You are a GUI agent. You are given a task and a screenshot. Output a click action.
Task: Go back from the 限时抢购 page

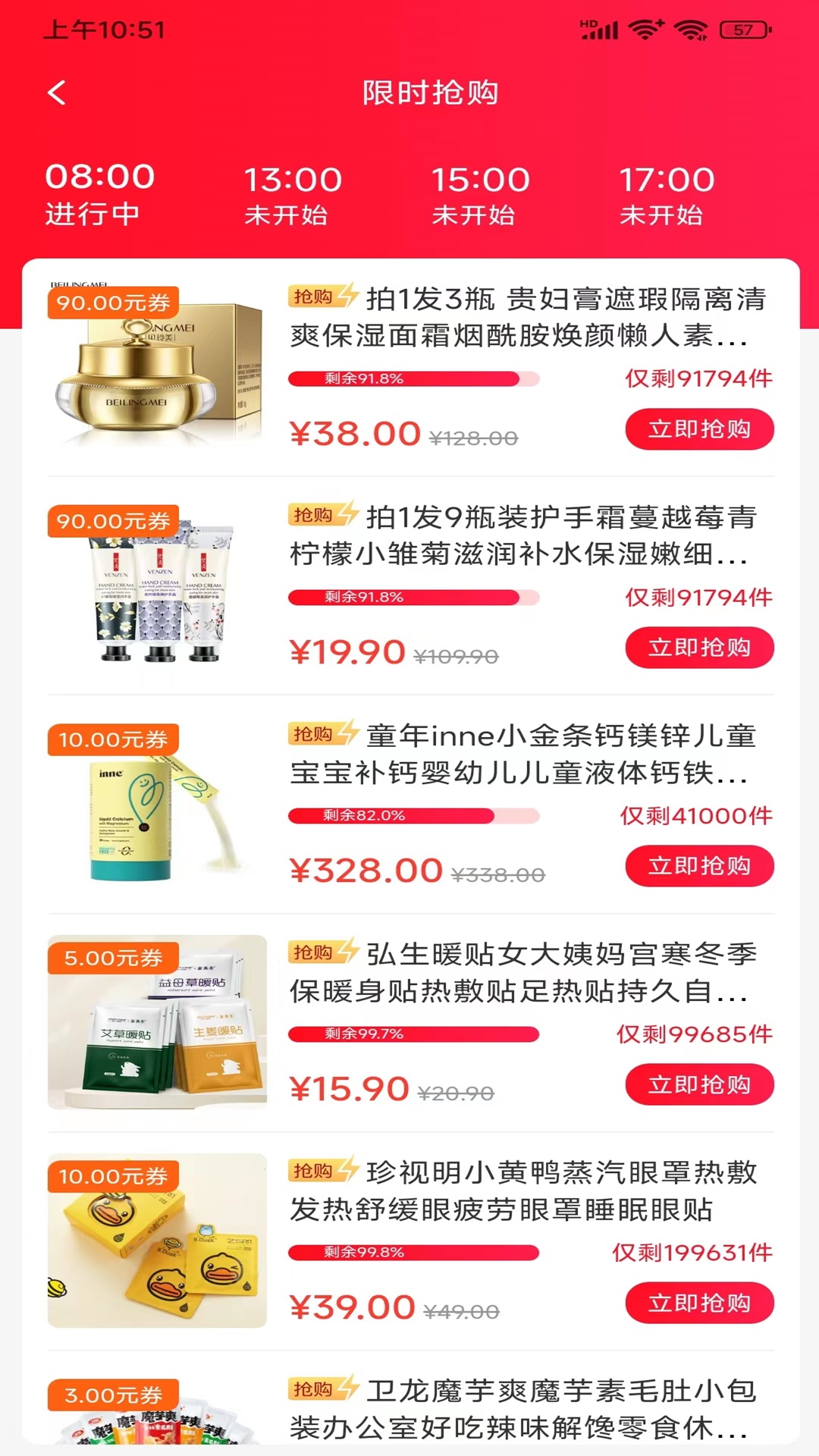pyautogui.click(x=57, y=93)
